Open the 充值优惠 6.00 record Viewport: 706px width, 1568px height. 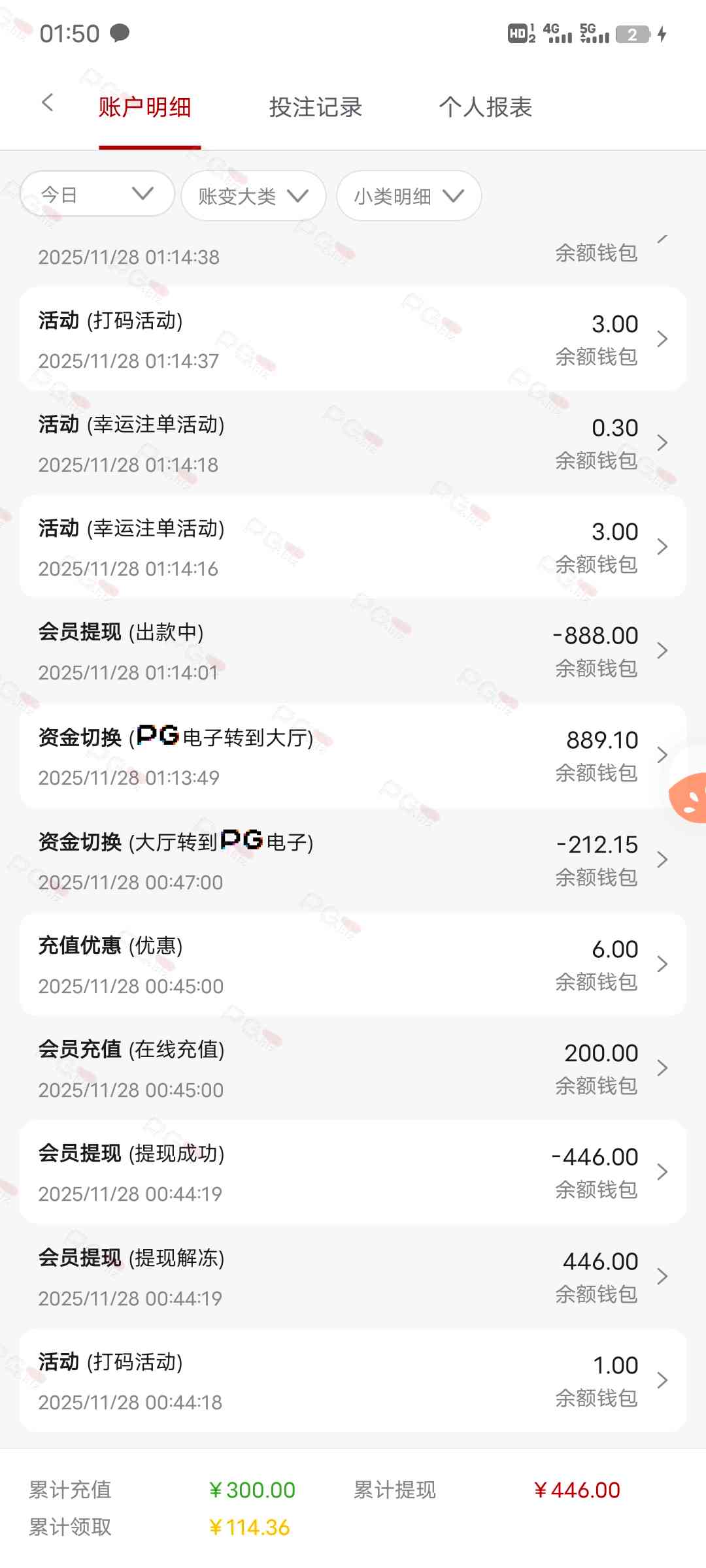(x=353, y=964)
